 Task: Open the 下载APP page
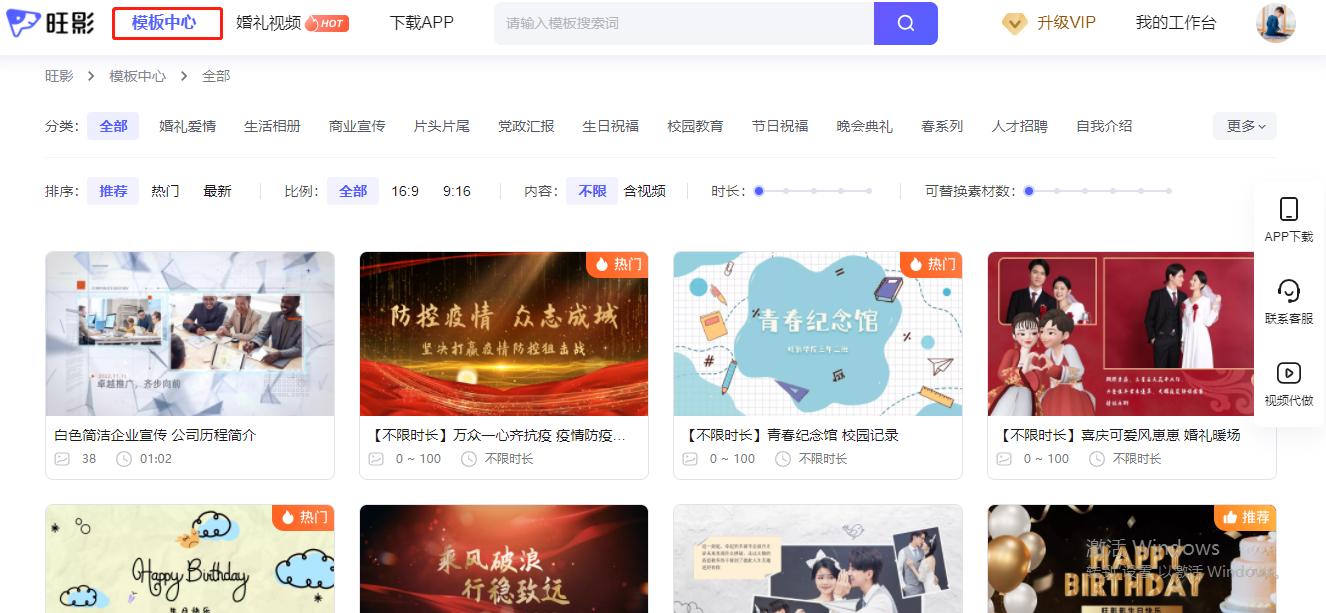pyautogui.click(x=421, y=22)
